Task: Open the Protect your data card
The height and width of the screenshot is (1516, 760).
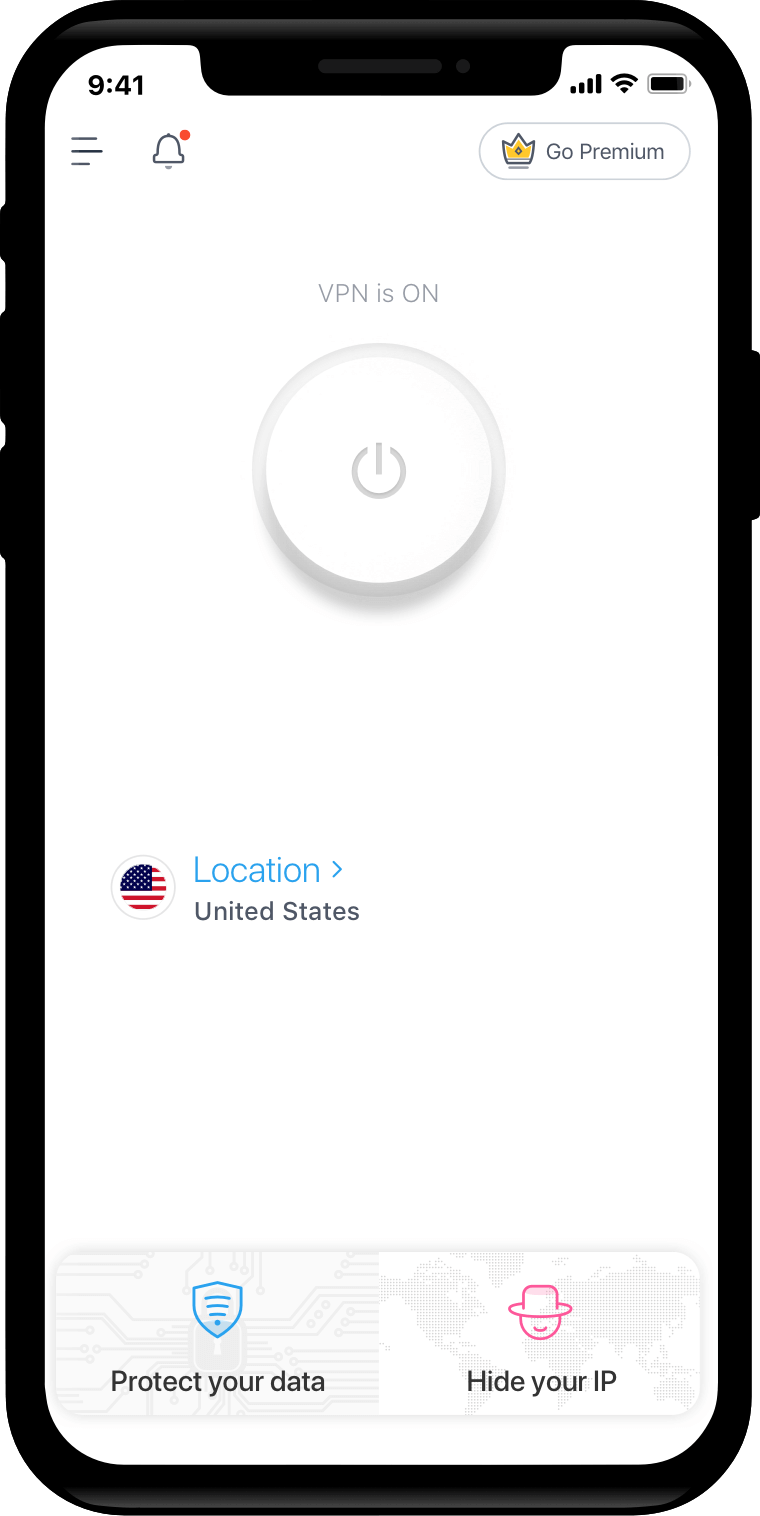Action: click(217, 1333)
